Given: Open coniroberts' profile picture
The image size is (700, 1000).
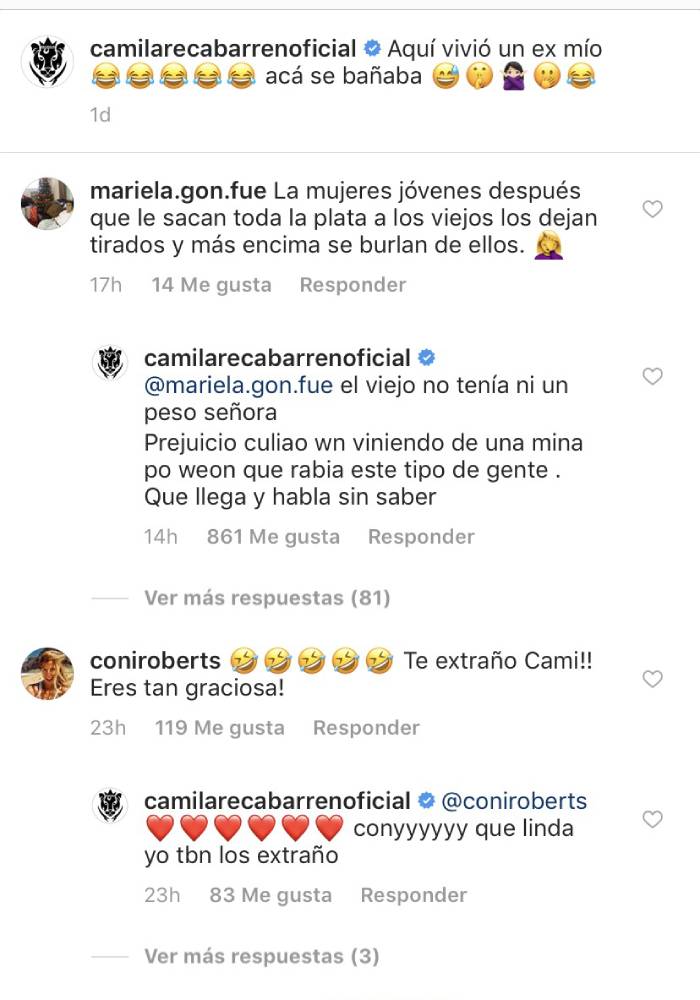Looking at the screenshot, I should (x=47, y=674).
